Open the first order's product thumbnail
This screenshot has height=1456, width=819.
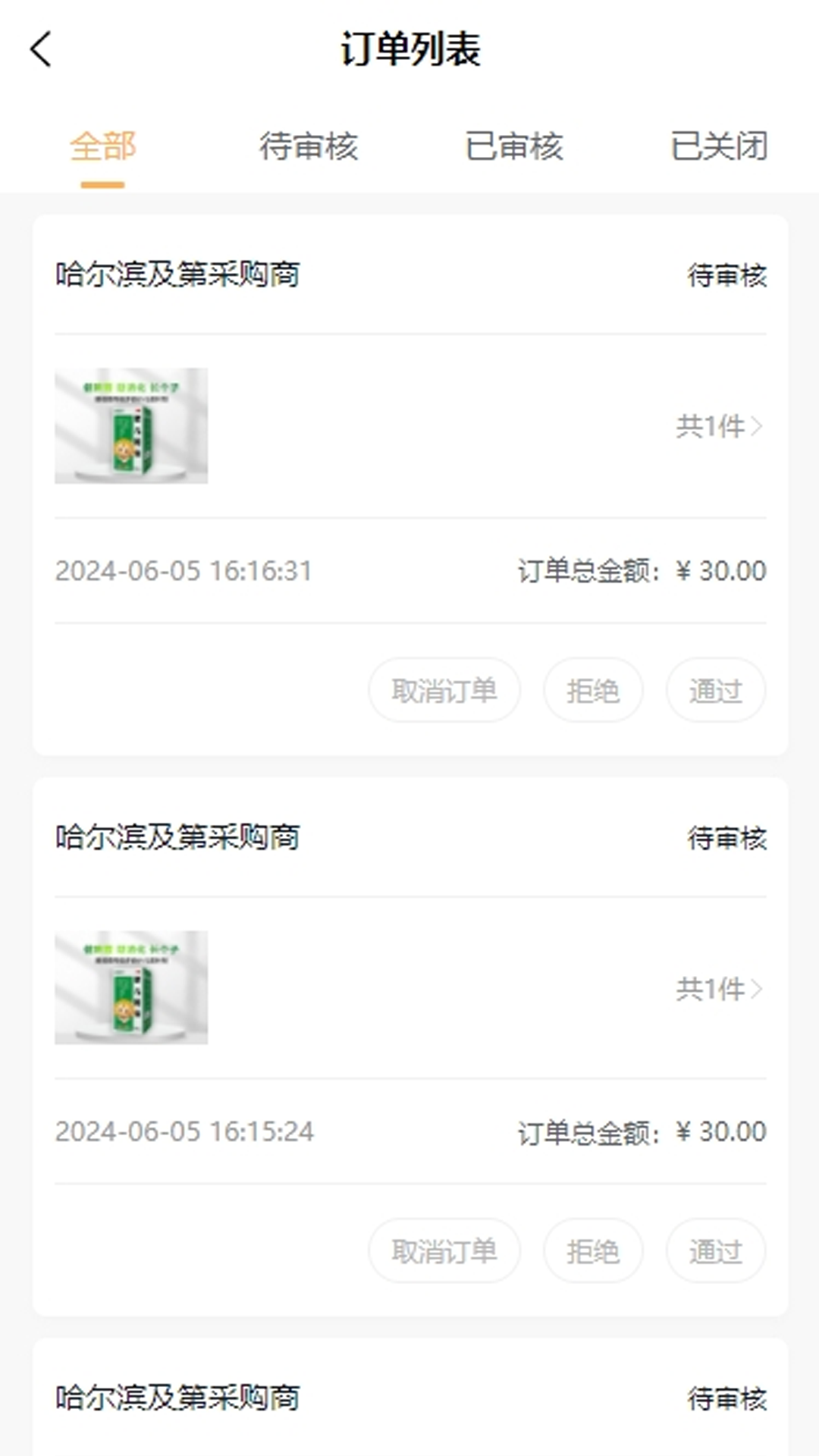(x=130, y=426)
